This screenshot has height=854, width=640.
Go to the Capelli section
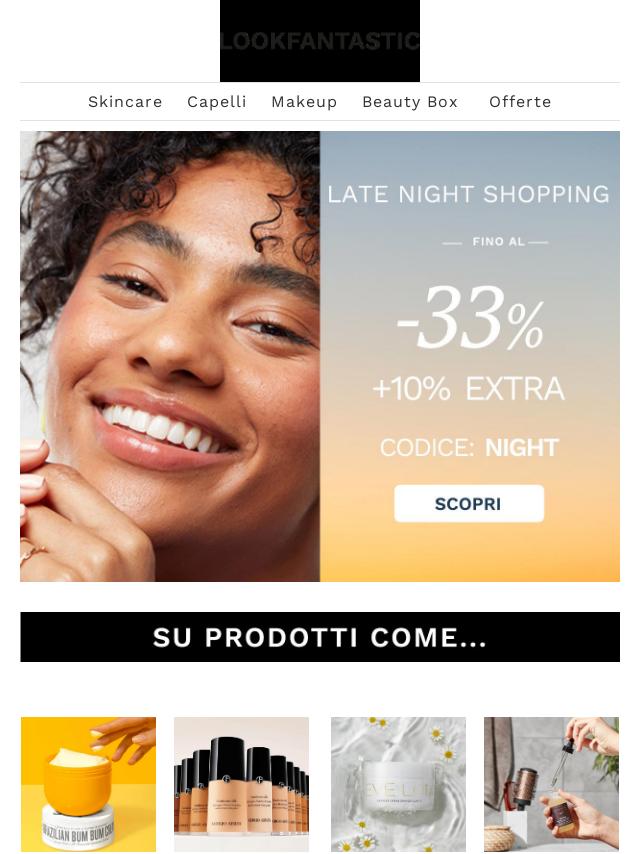(x=217, y=102)
